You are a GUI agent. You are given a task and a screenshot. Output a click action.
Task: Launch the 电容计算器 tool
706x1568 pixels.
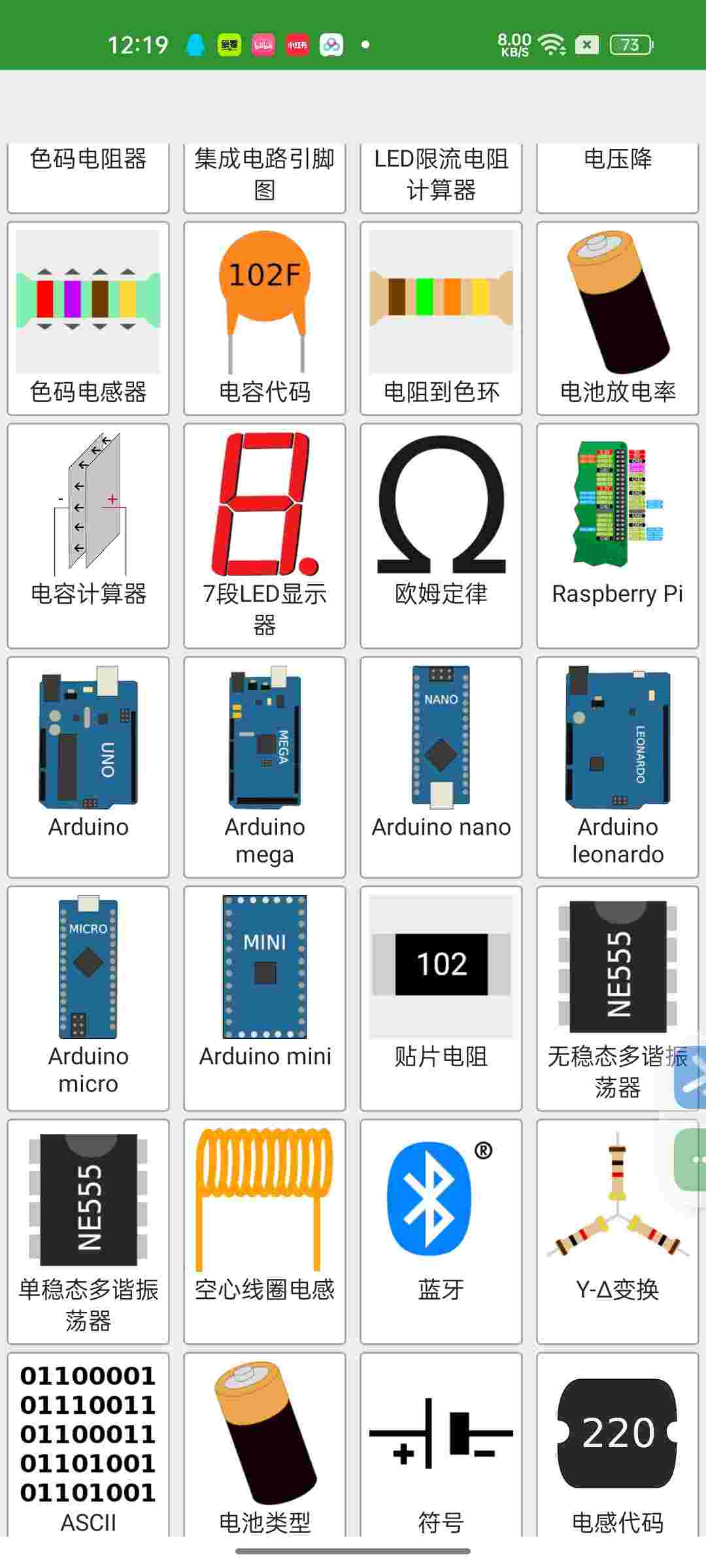pos(88,534)
